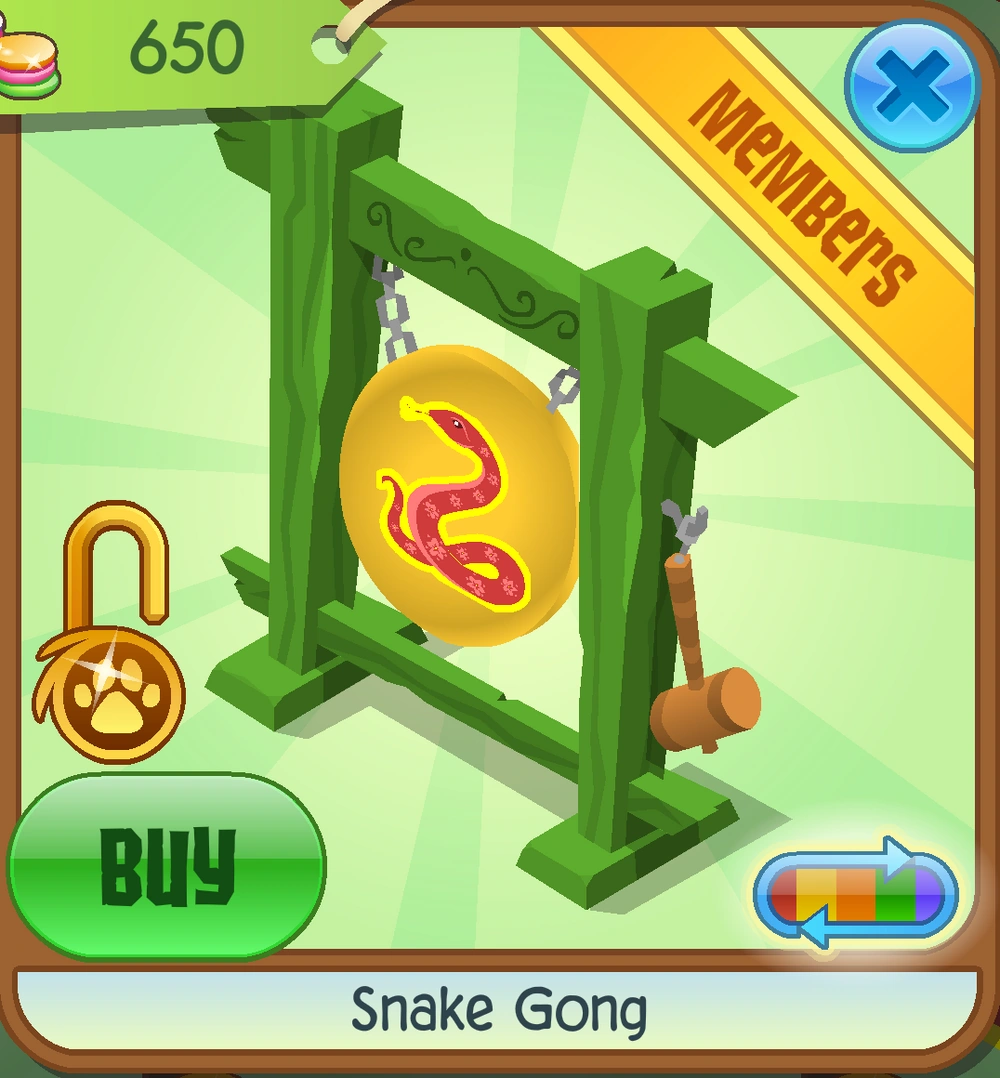Cycle to the next color variant
1000x1078 pixels.
[x=855, y=892]
